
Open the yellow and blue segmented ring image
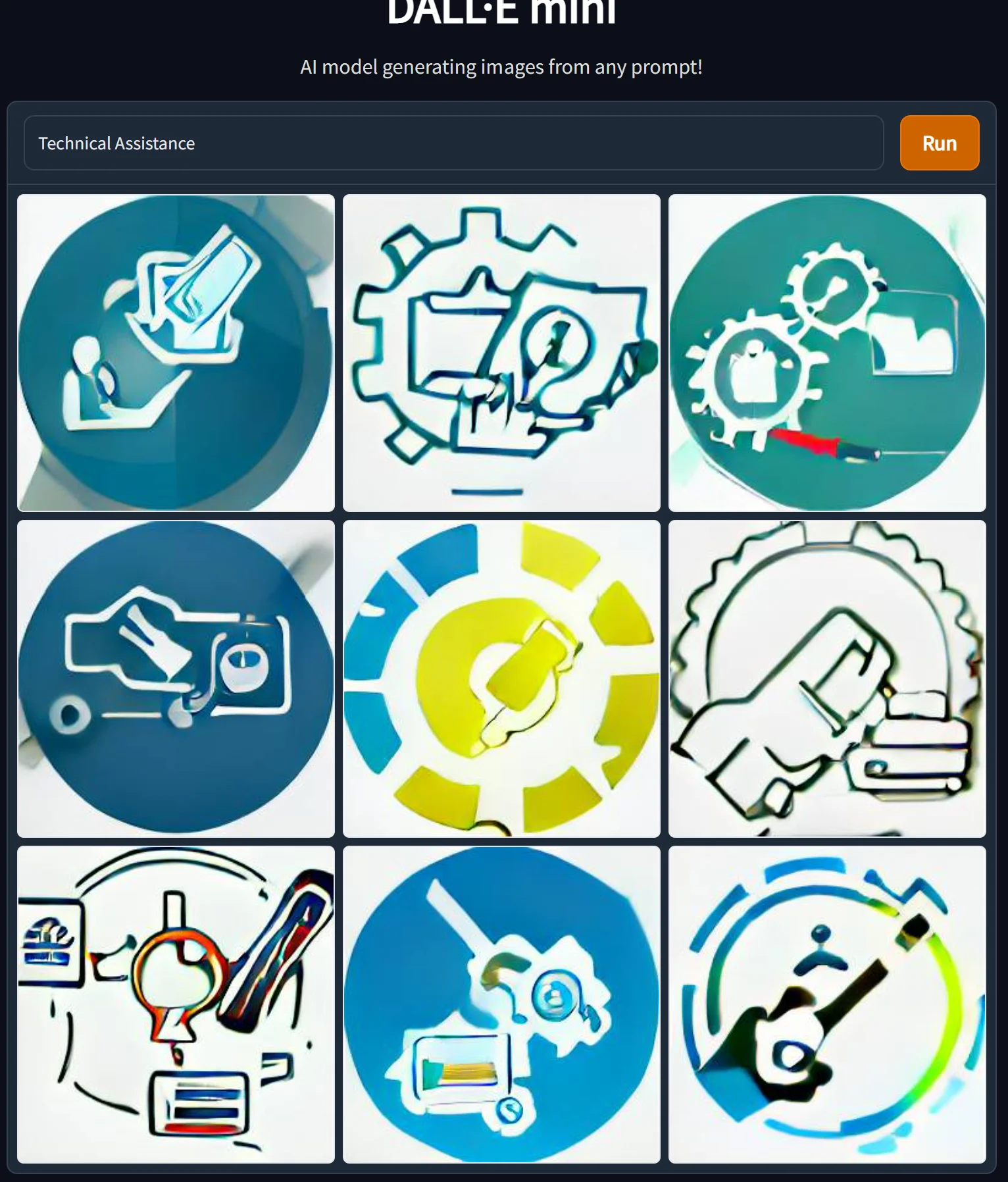click(501, 679)
